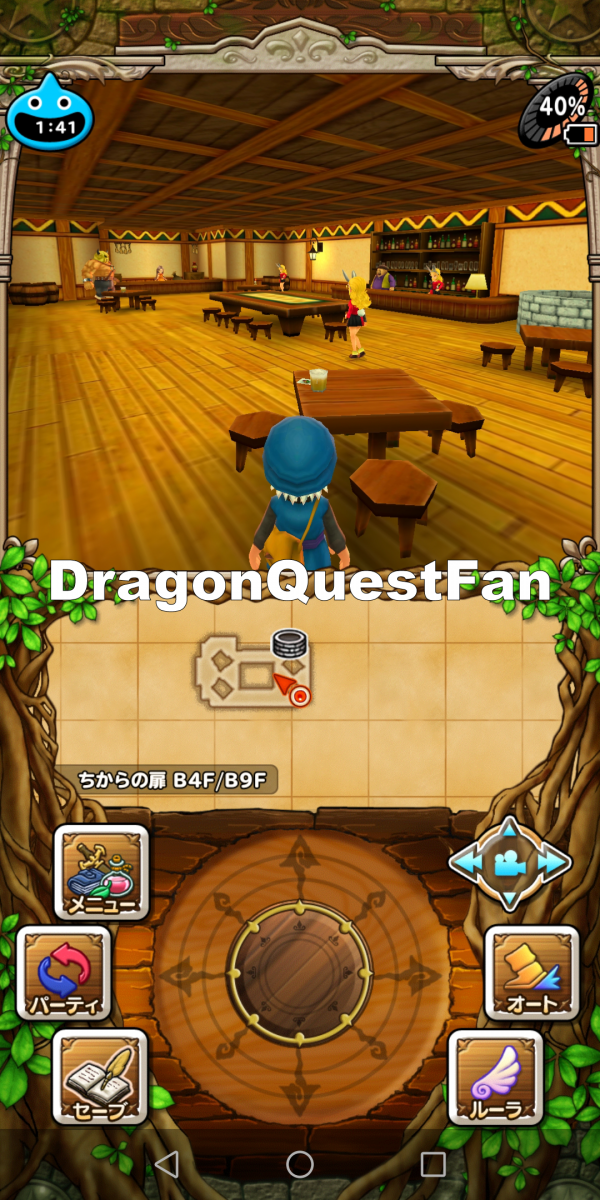Toggle the オート auto mode button
Screen dimensions: 600x1200
coord(532,973)
